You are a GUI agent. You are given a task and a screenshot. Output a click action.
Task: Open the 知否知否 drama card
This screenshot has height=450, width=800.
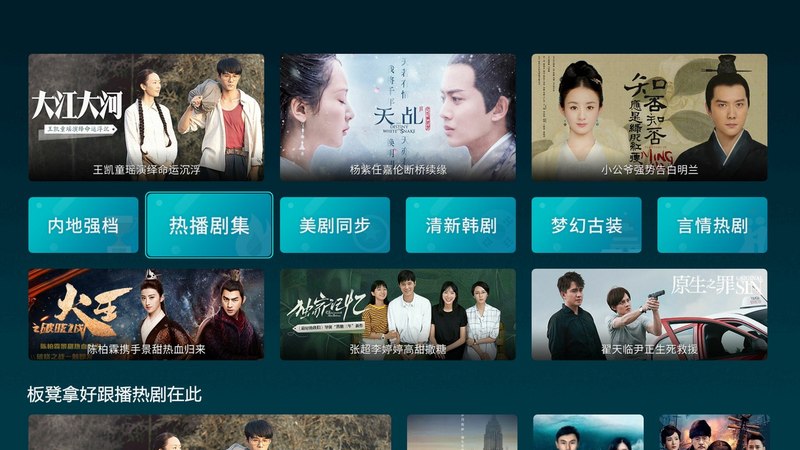coord(649,117)
